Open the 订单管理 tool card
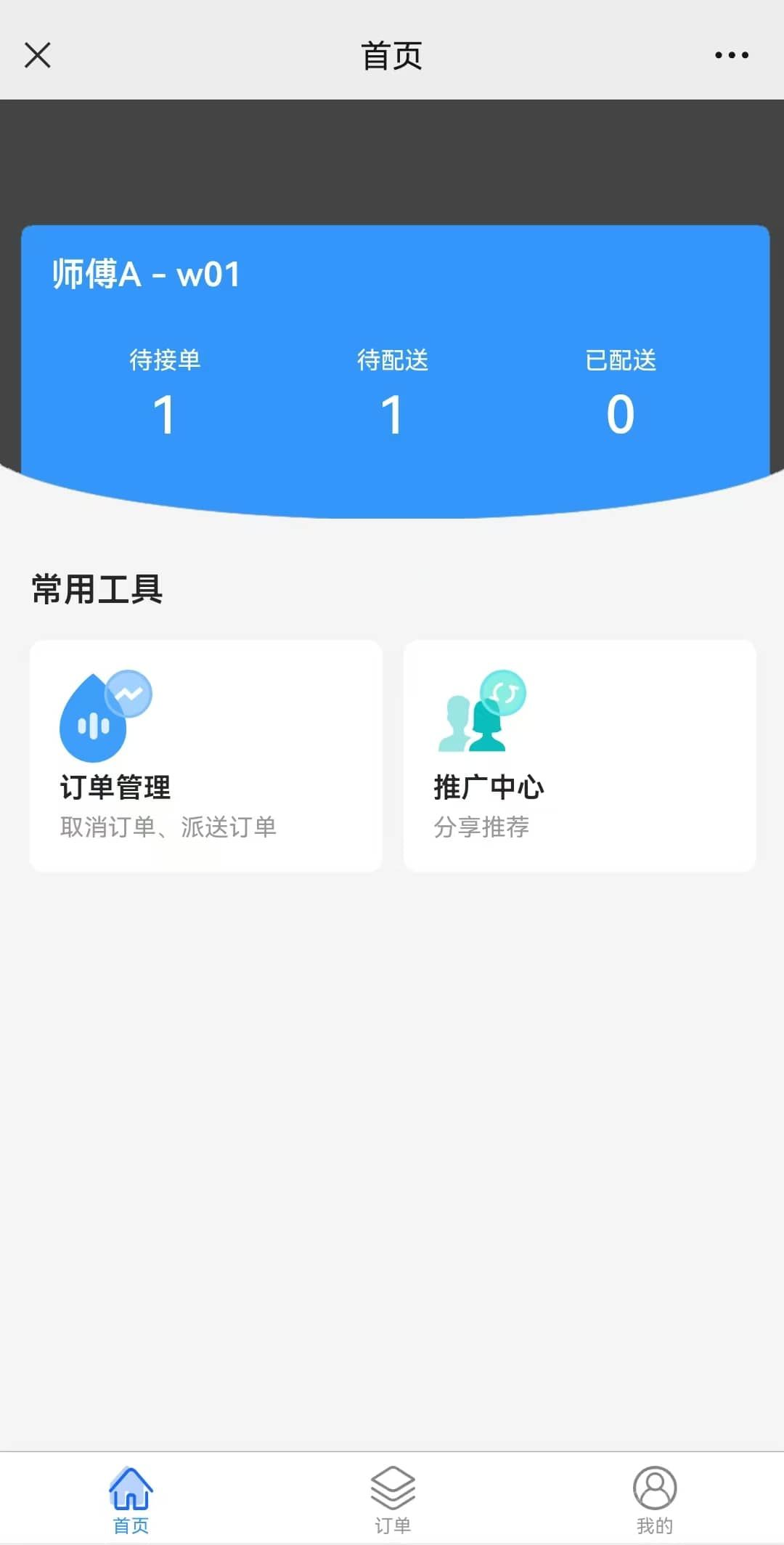The width and height of the screenshot is (784, 1545). point(205,755)
